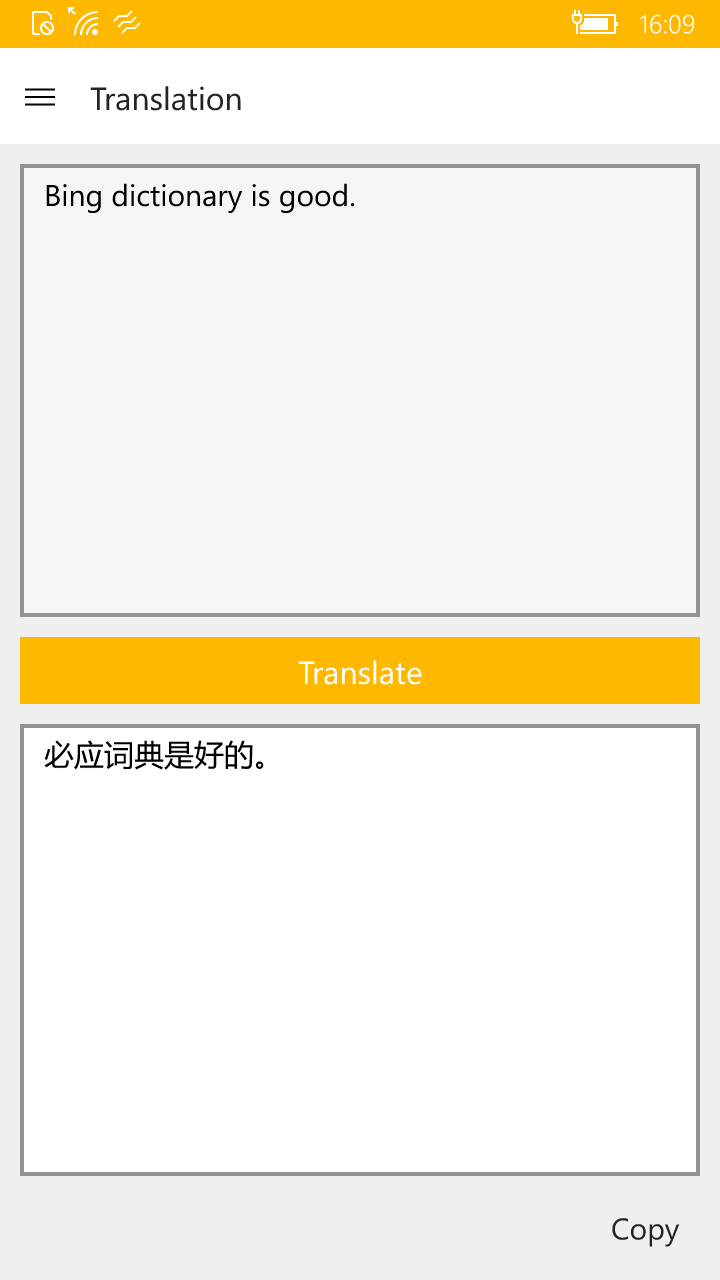This screenshot has height=1280, width=720.
Task: Select the Chinese translation output box
Action: 360,950
